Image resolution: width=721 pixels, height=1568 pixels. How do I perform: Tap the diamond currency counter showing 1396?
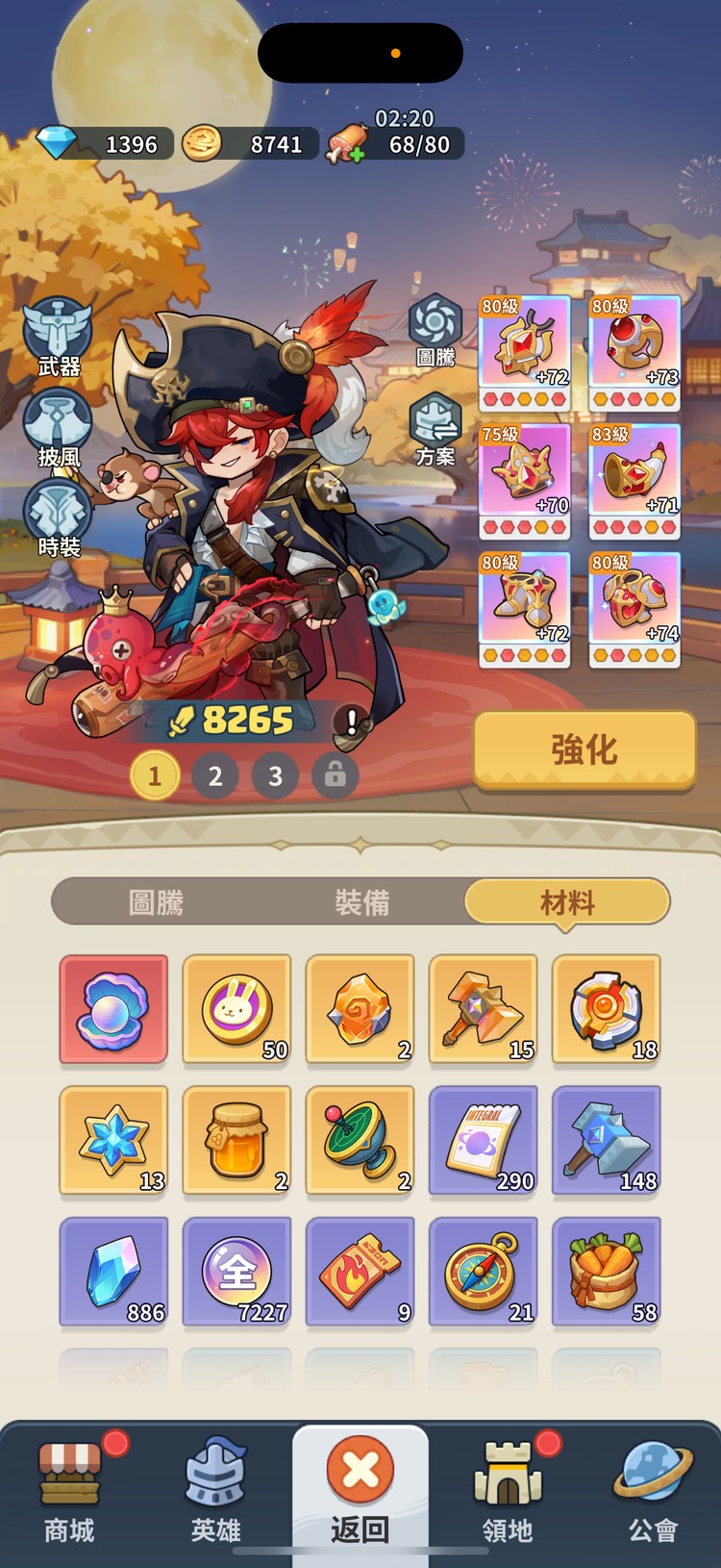(101, 142)
